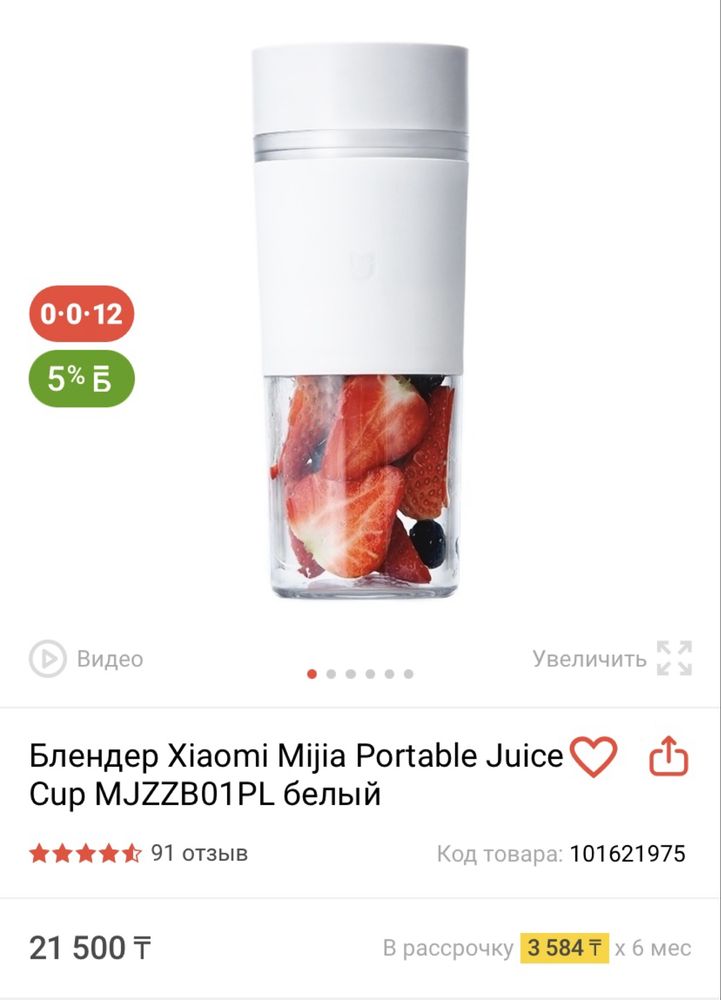Play the product video
Screen dimensions: 721x1000
(x=86, y=659)
